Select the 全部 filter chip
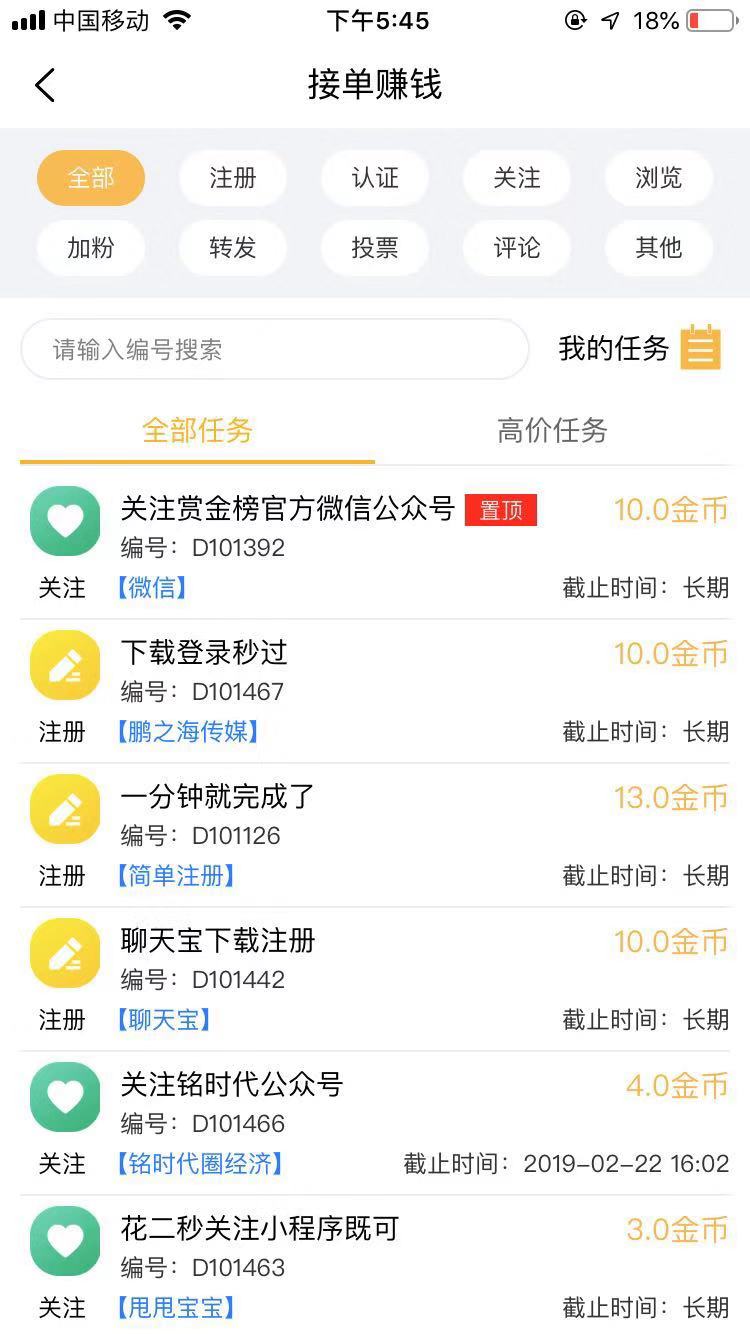The width and height of the screenshot is (750, 1334). pos(91,178)
